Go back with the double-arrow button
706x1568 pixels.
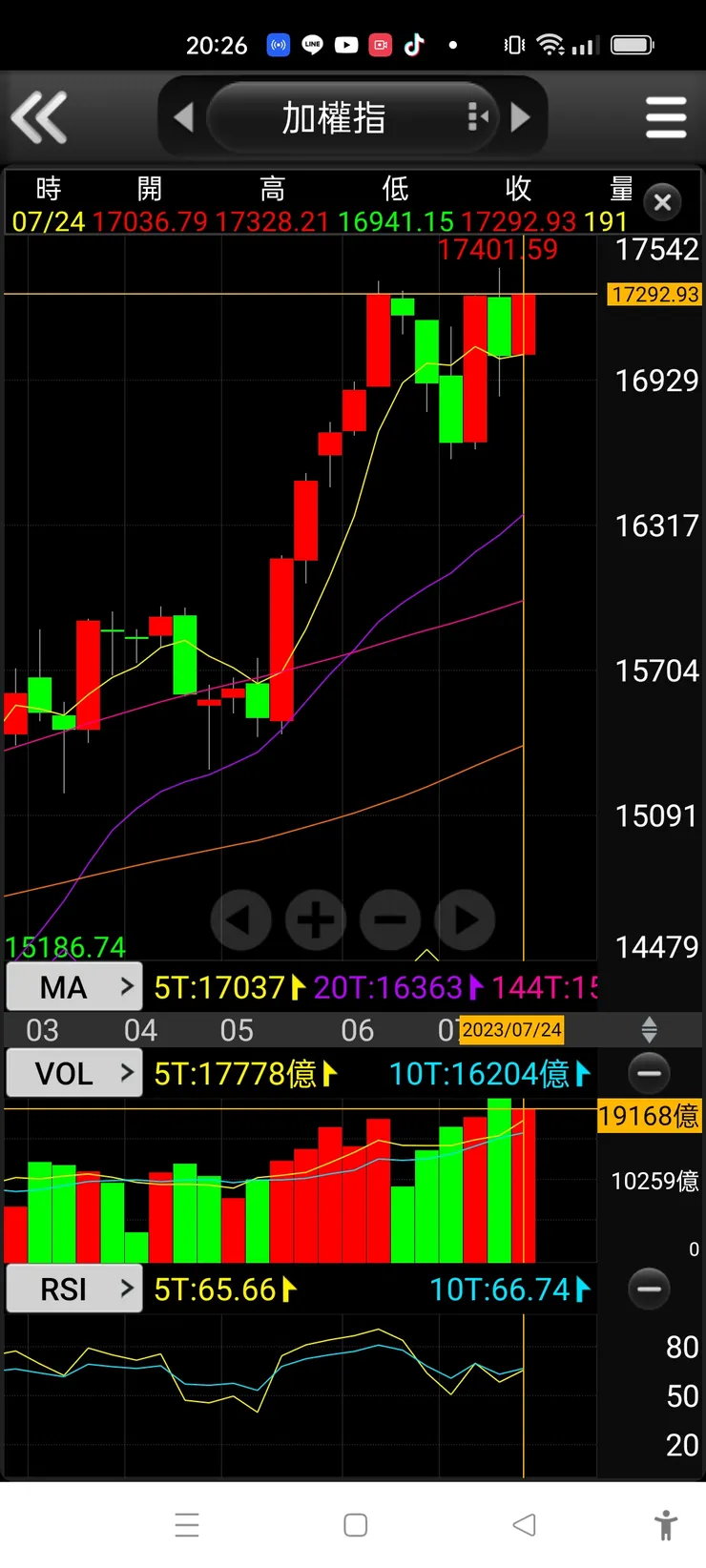[x=40, y=117]
